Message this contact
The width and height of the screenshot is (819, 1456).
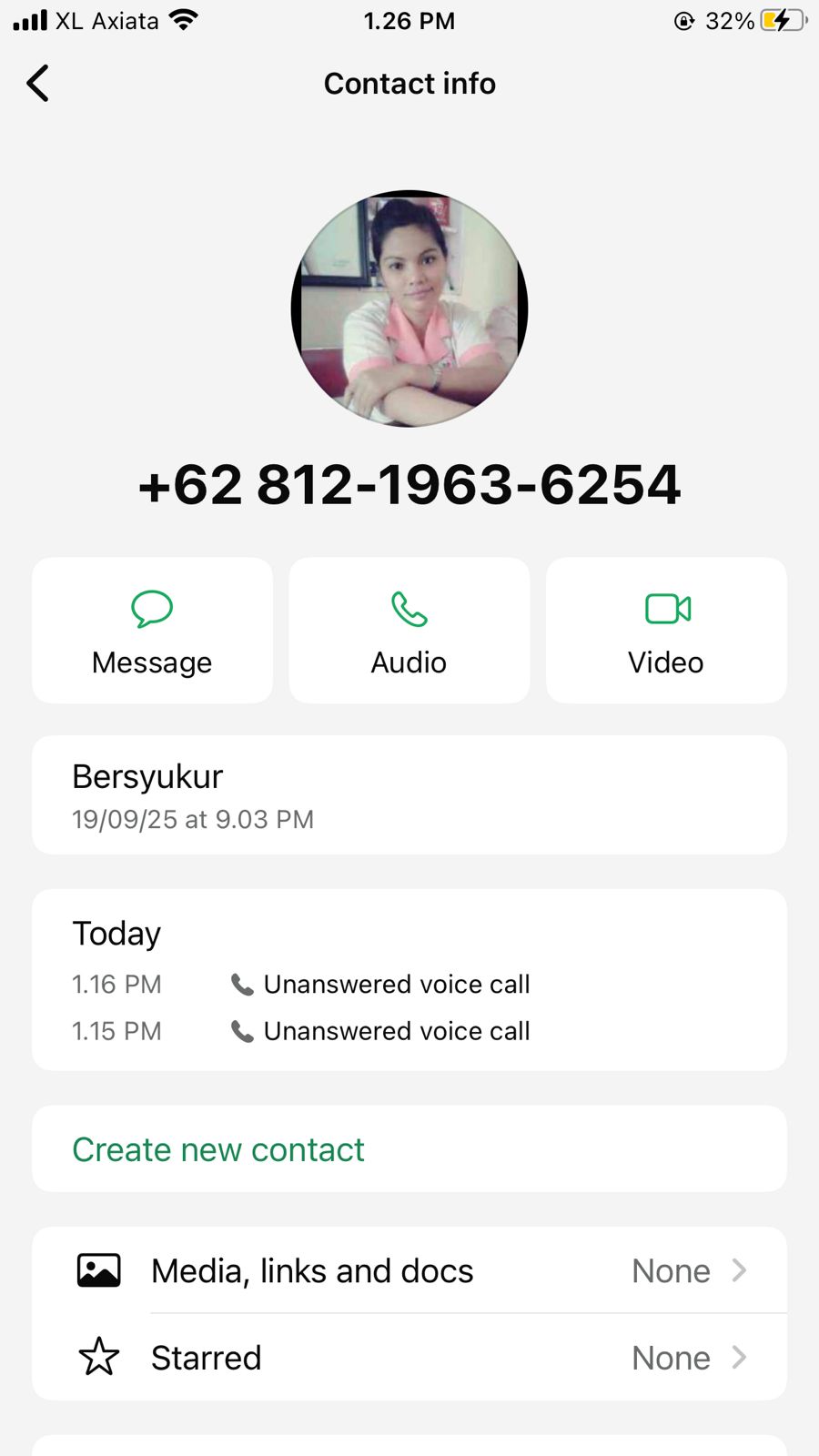152,631
